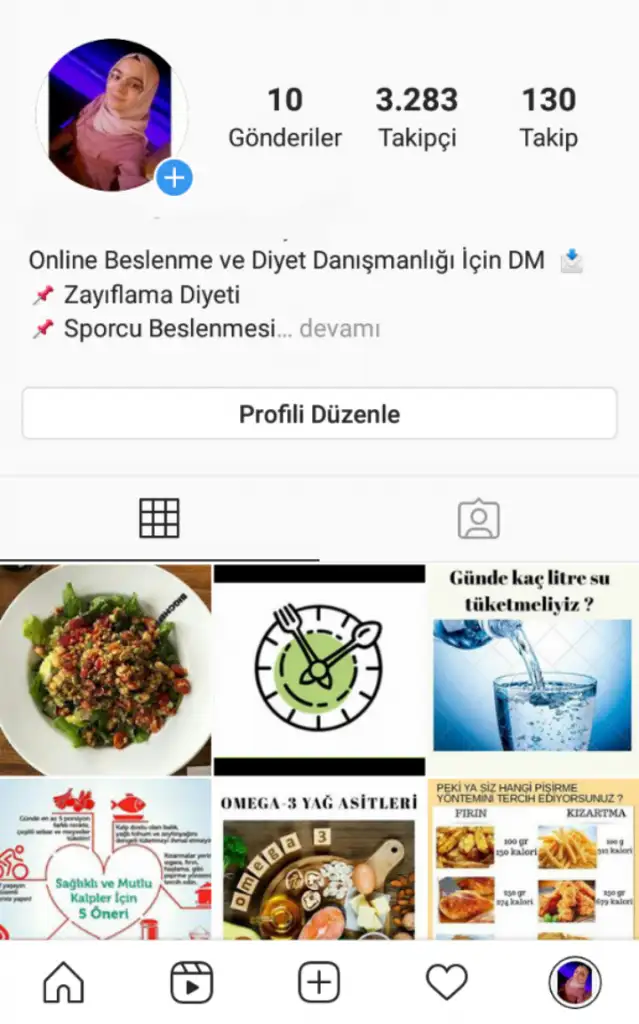Open the Omega-3 Yağ Asitleri post

click(x=319, y=860)
